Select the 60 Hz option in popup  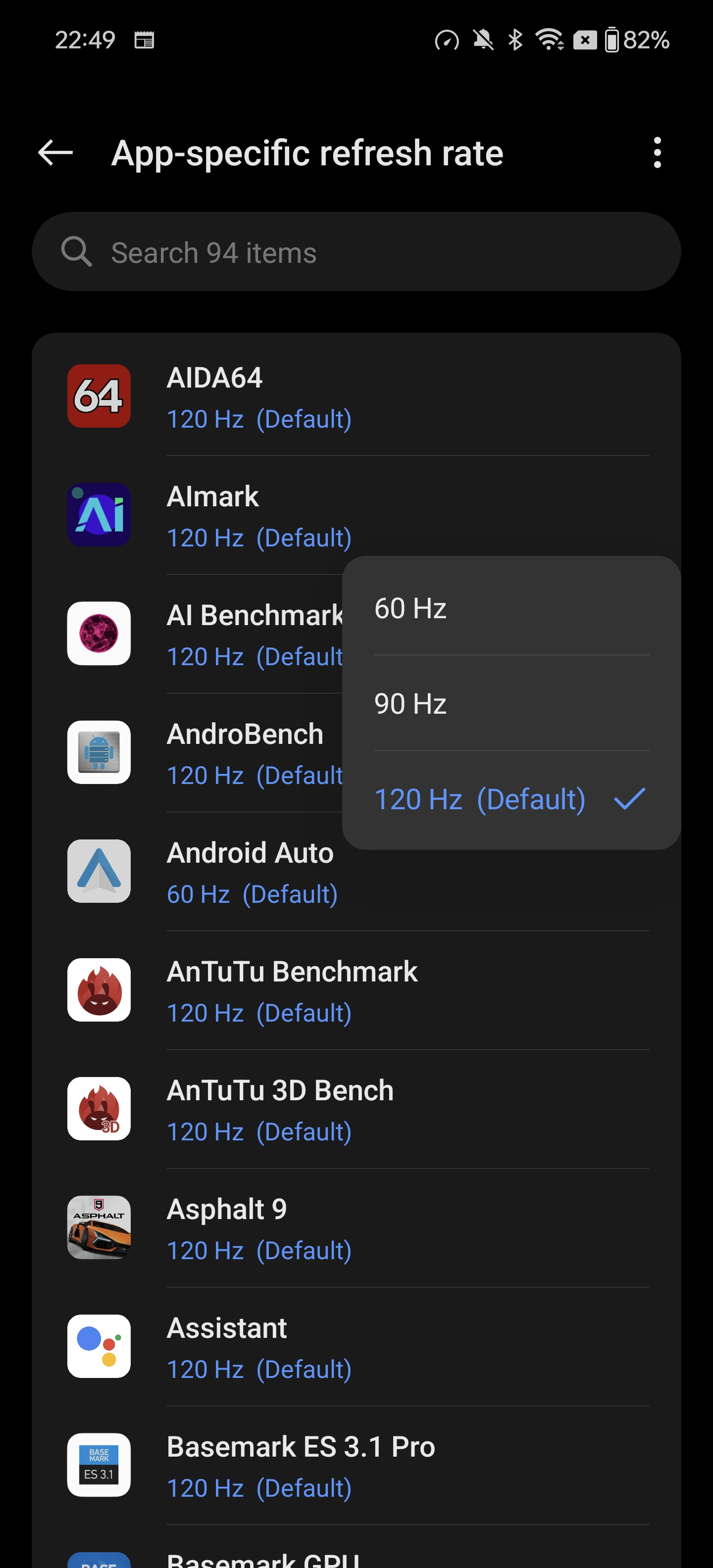pyautogui.click(x=510, y=608)
